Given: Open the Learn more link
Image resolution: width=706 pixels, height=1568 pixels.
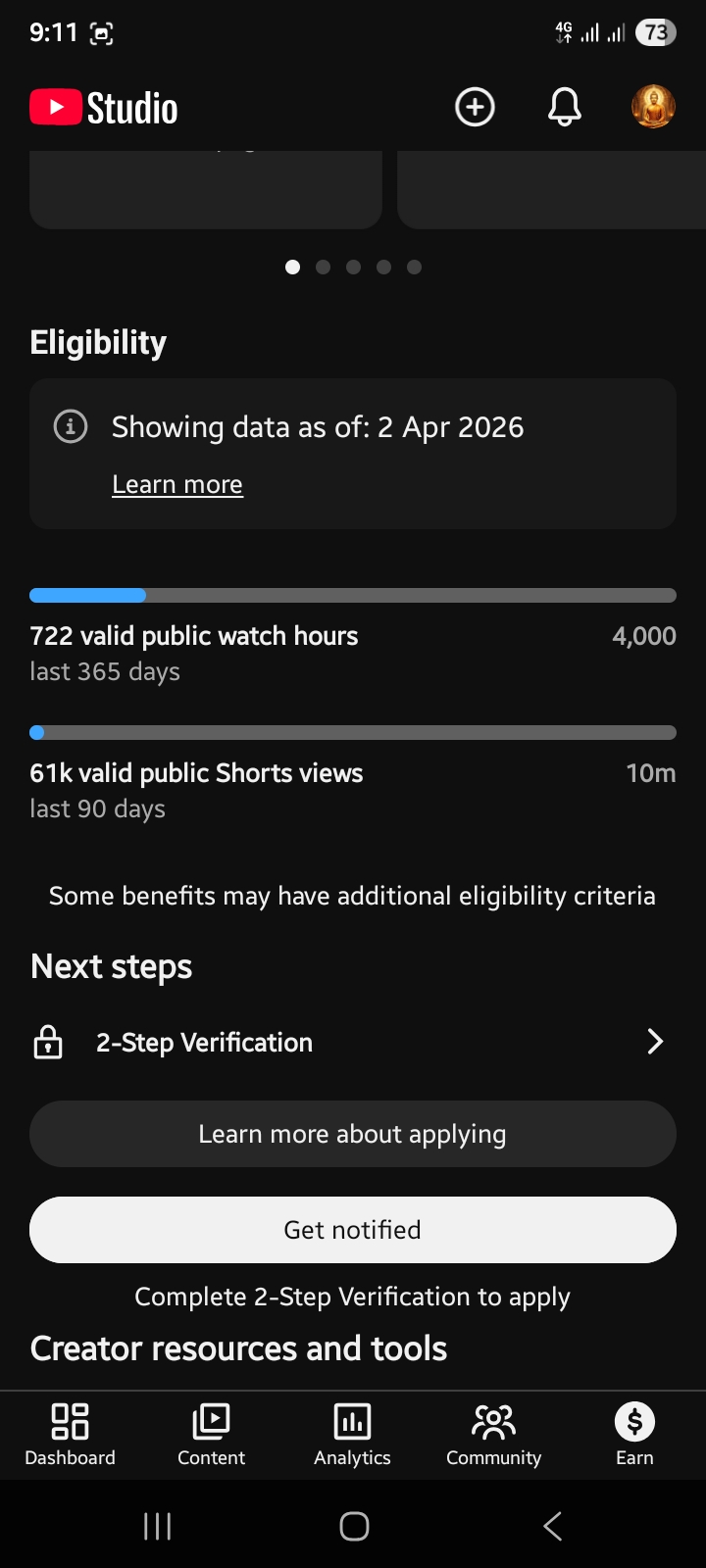Looking at the screenshot, I should [x=177, y=484].
